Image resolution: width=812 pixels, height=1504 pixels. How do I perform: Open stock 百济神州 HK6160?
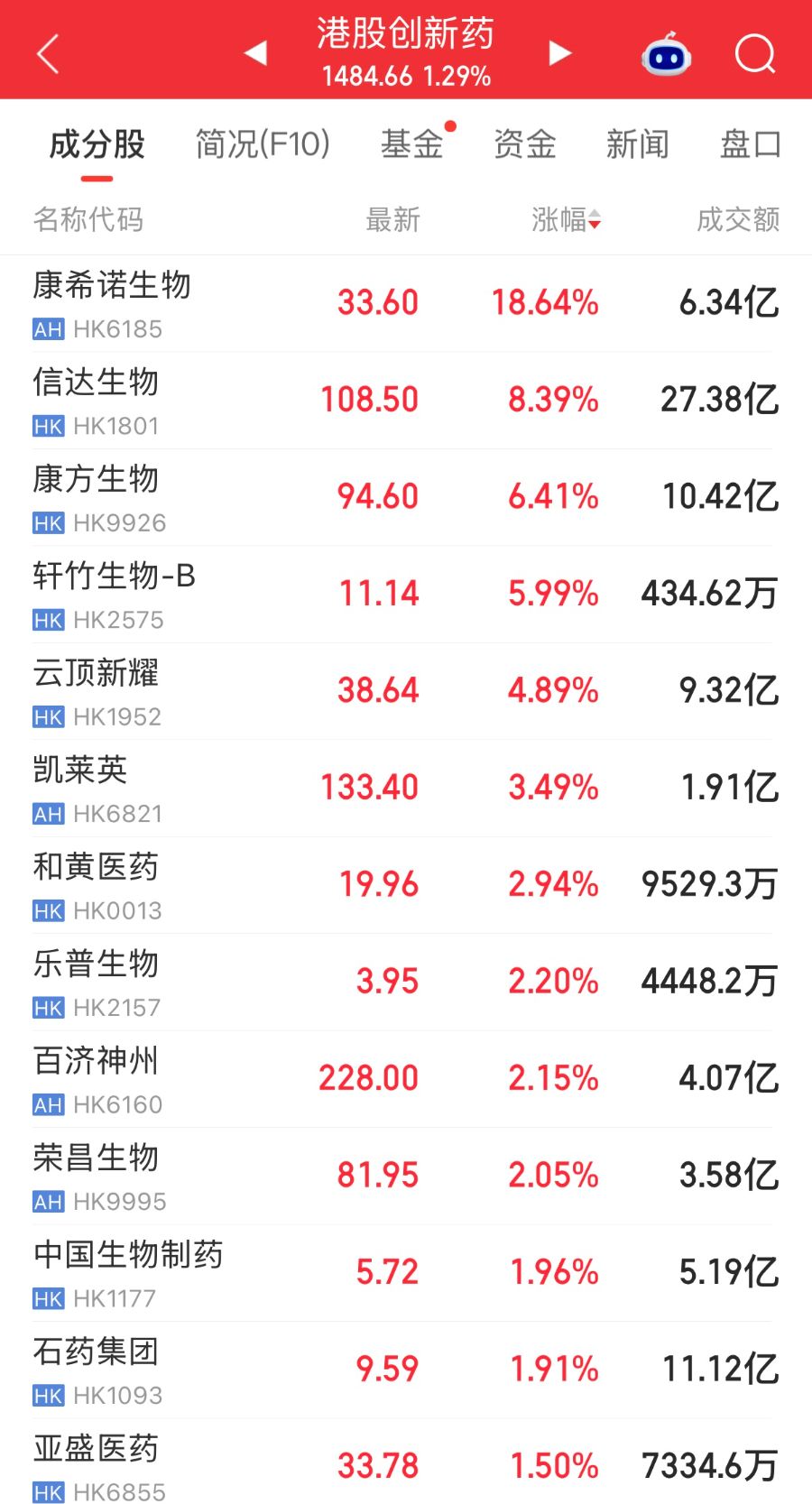coord(406,1080)
